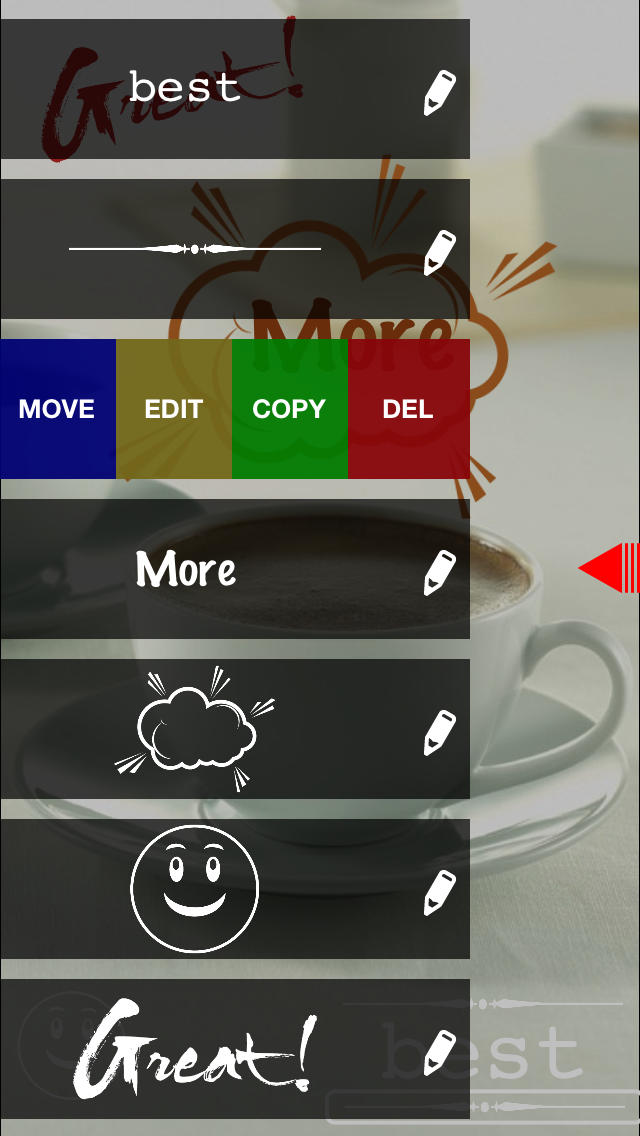Tap pencil icon on the 'best' layer
The height and width of the screenshot is (1136, 640).
click(439, 92)
